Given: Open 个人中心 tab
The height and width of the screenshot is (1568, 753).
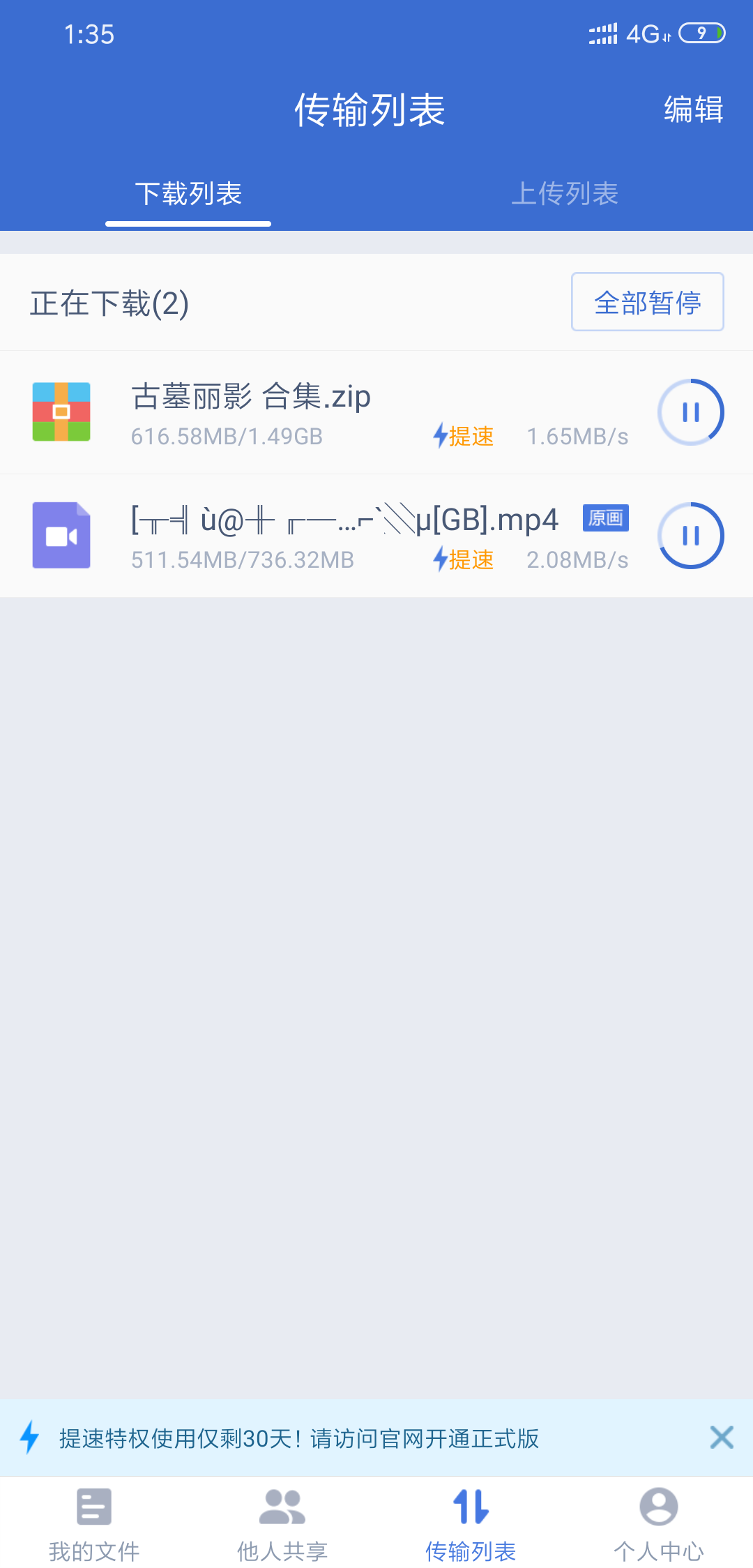Looking at the screenshot, I should click(659, 1525).
